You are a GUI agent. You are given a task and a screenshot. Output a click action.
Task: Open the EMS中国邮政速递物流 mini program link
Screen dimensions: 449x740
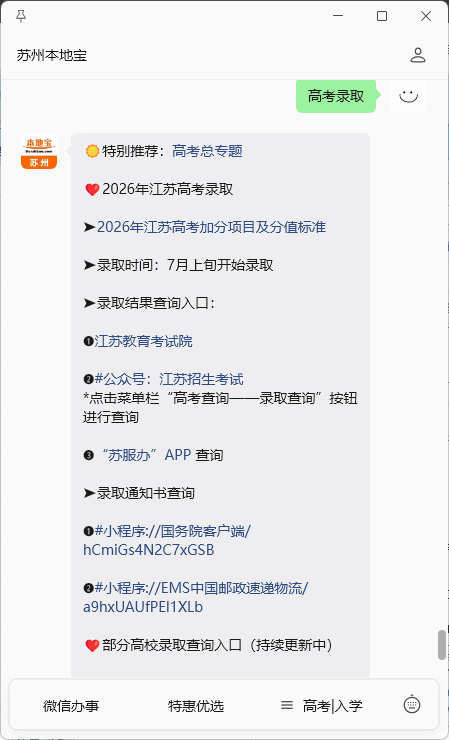point(195,597)
